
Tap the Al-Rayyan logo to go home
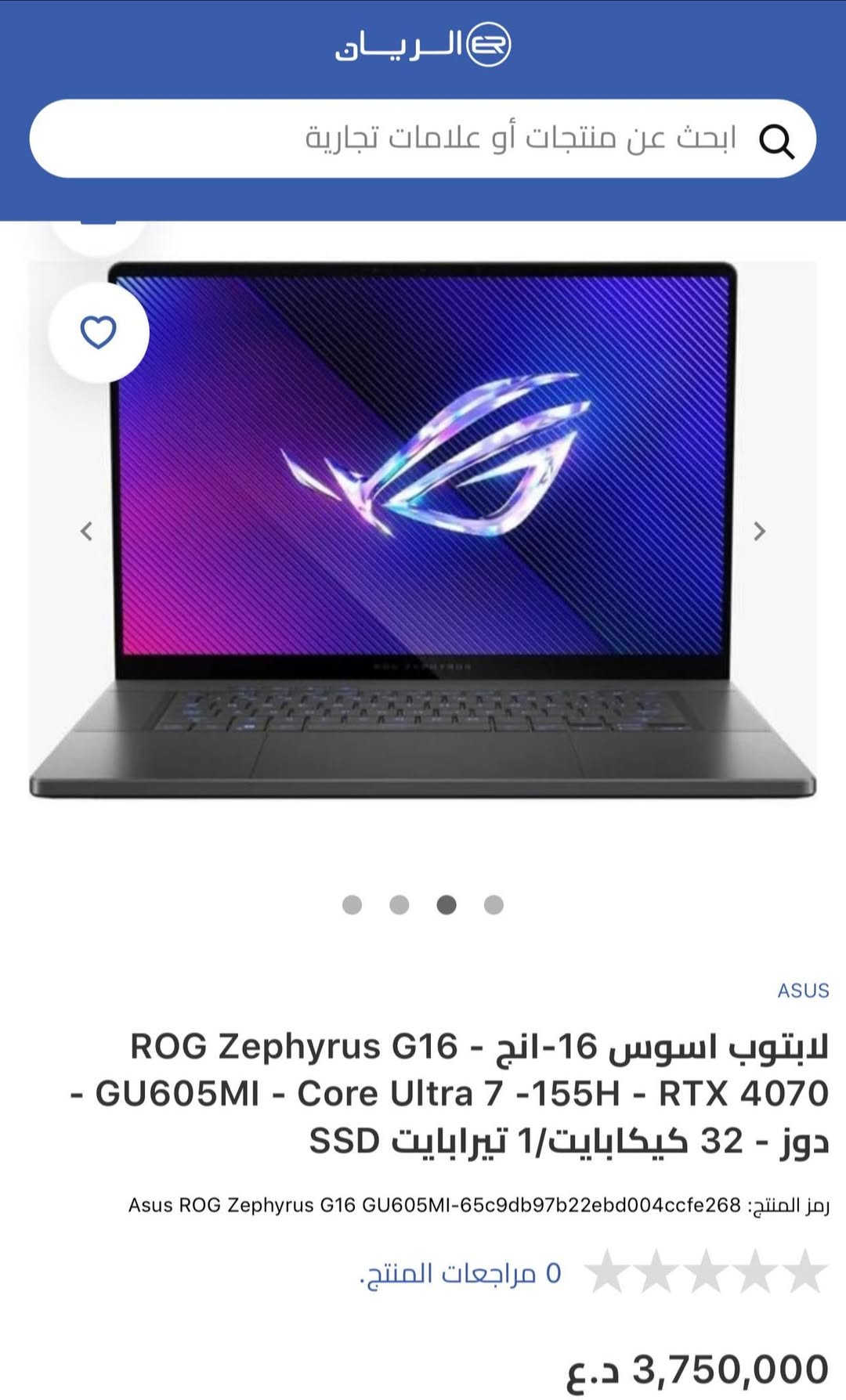point(423,45)
